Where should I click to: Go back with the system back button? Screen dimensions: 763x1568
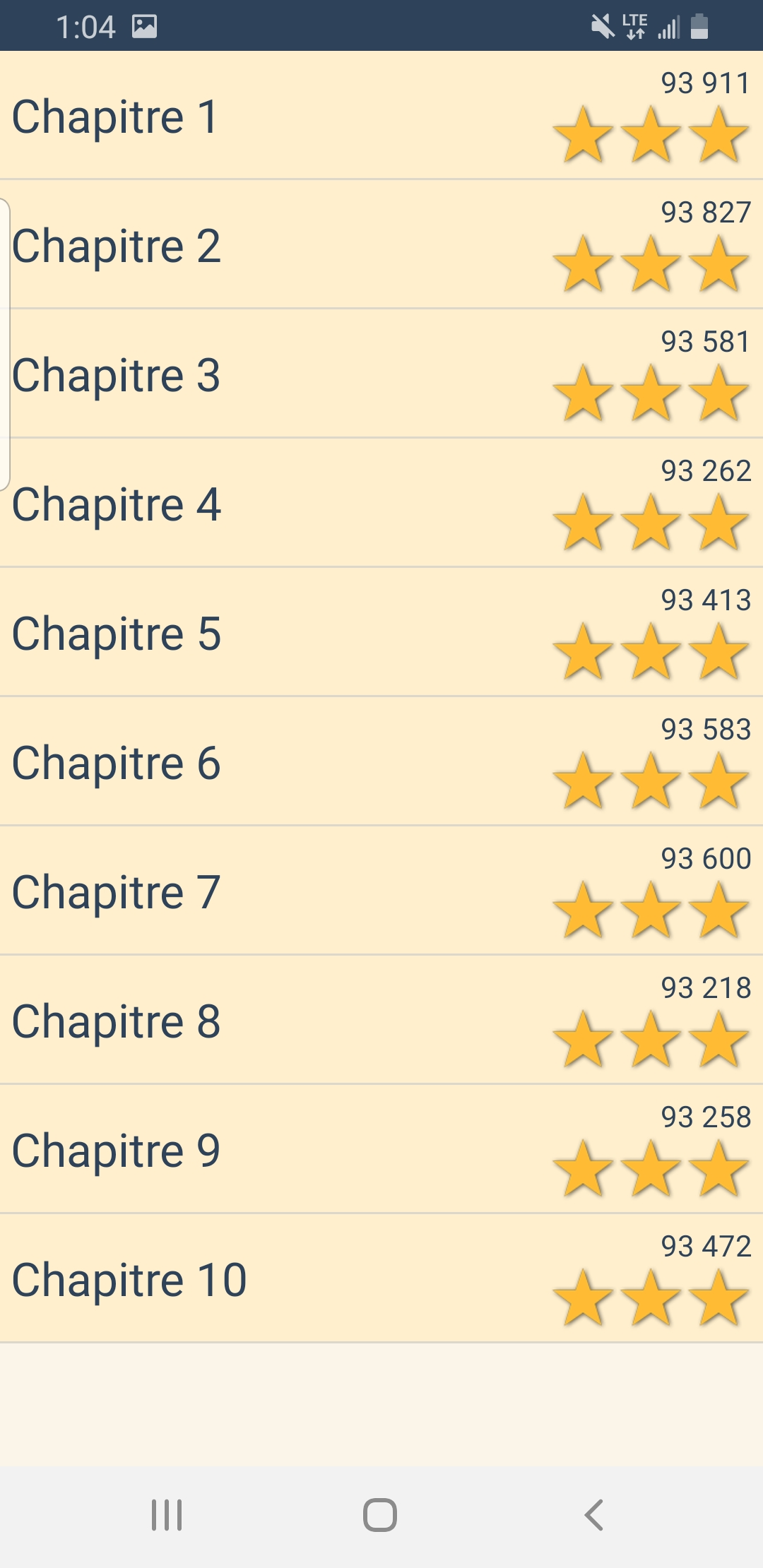click(594, 1515)
